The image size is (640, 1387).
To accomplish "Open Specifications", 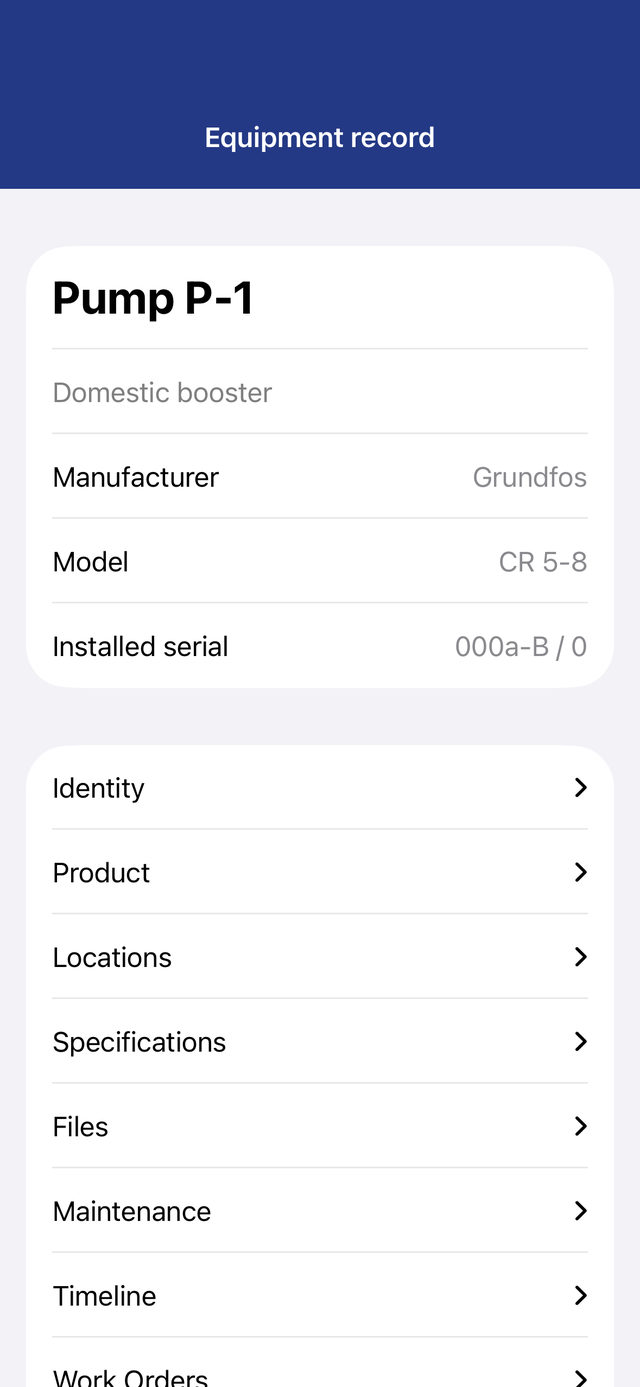I will (320, 1042).
